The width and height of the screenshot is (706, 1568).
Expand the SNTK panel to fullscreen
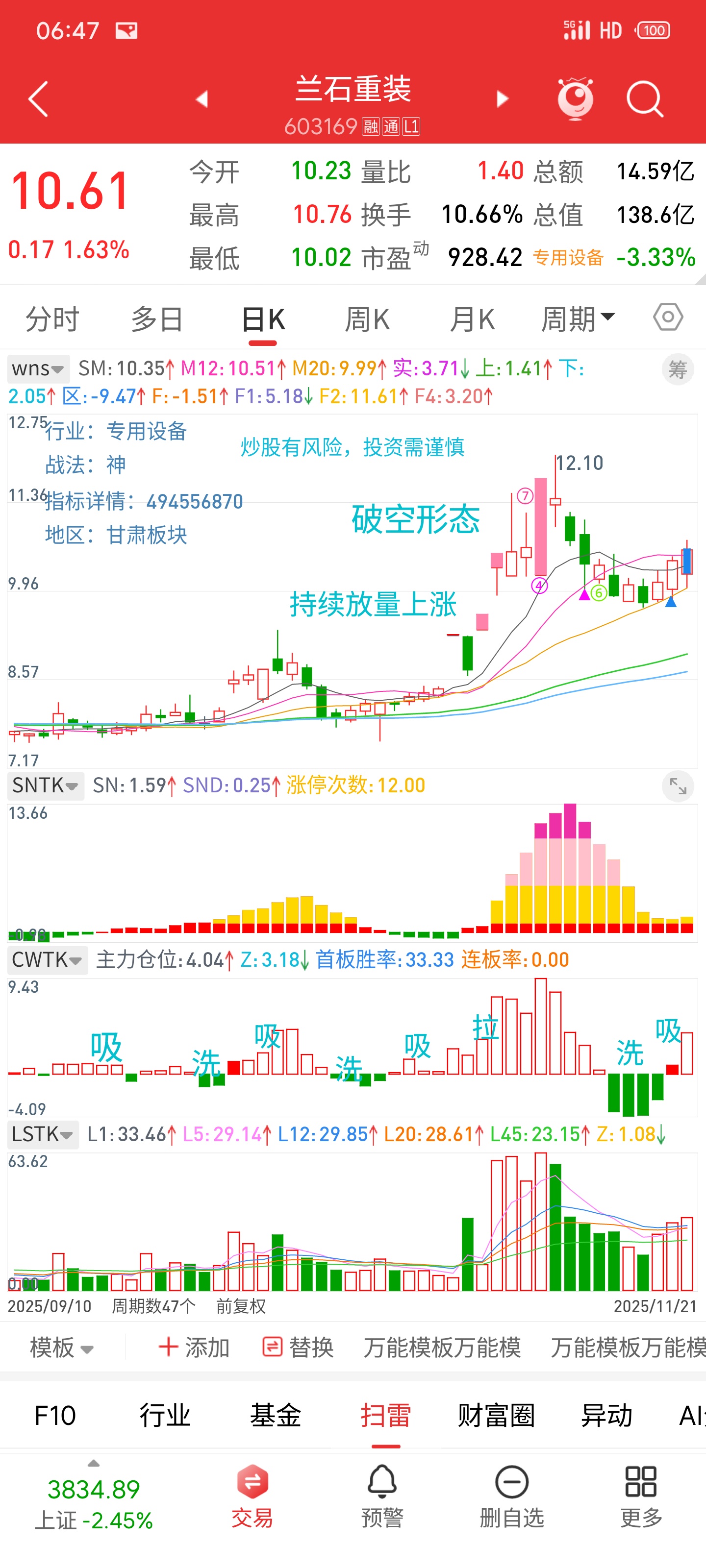[678, 786]
